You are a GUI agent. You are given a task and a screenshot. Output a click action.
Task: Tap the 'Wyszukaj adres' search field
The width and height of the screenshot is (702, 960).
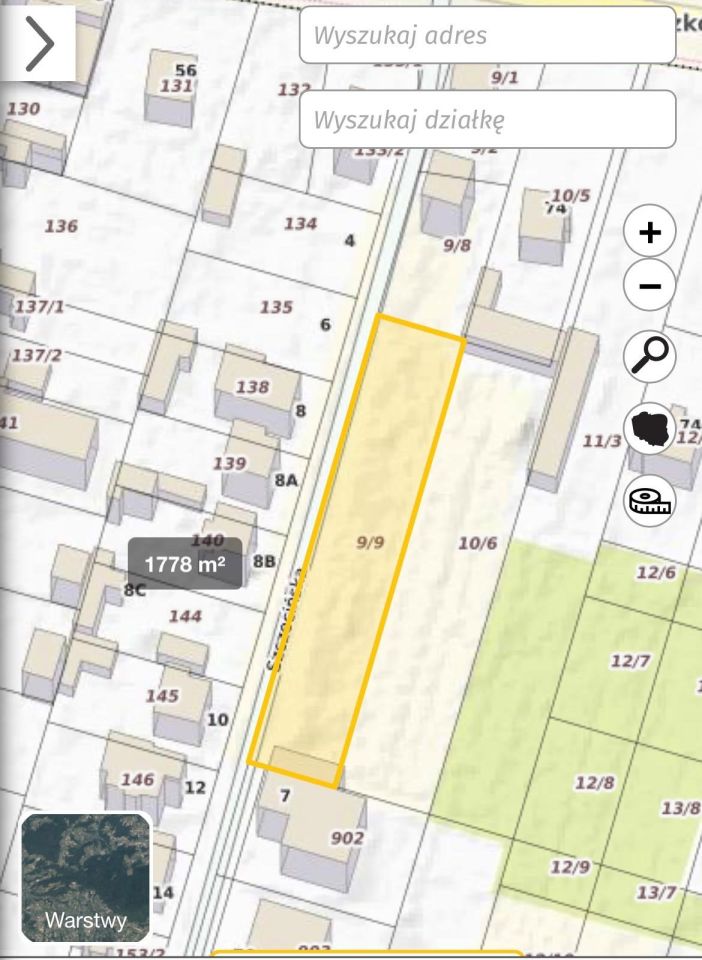pos(487,35)
